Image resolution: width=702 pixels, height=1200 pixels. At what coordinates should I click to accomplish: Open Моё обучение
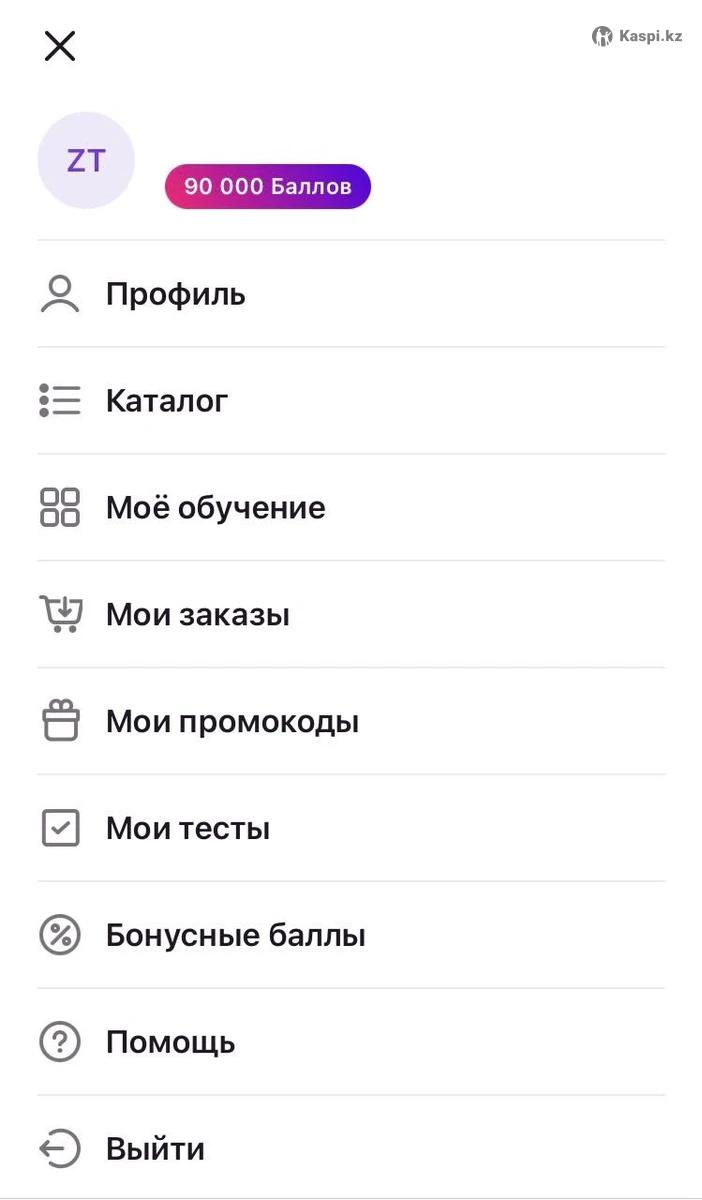pos(215,508)
